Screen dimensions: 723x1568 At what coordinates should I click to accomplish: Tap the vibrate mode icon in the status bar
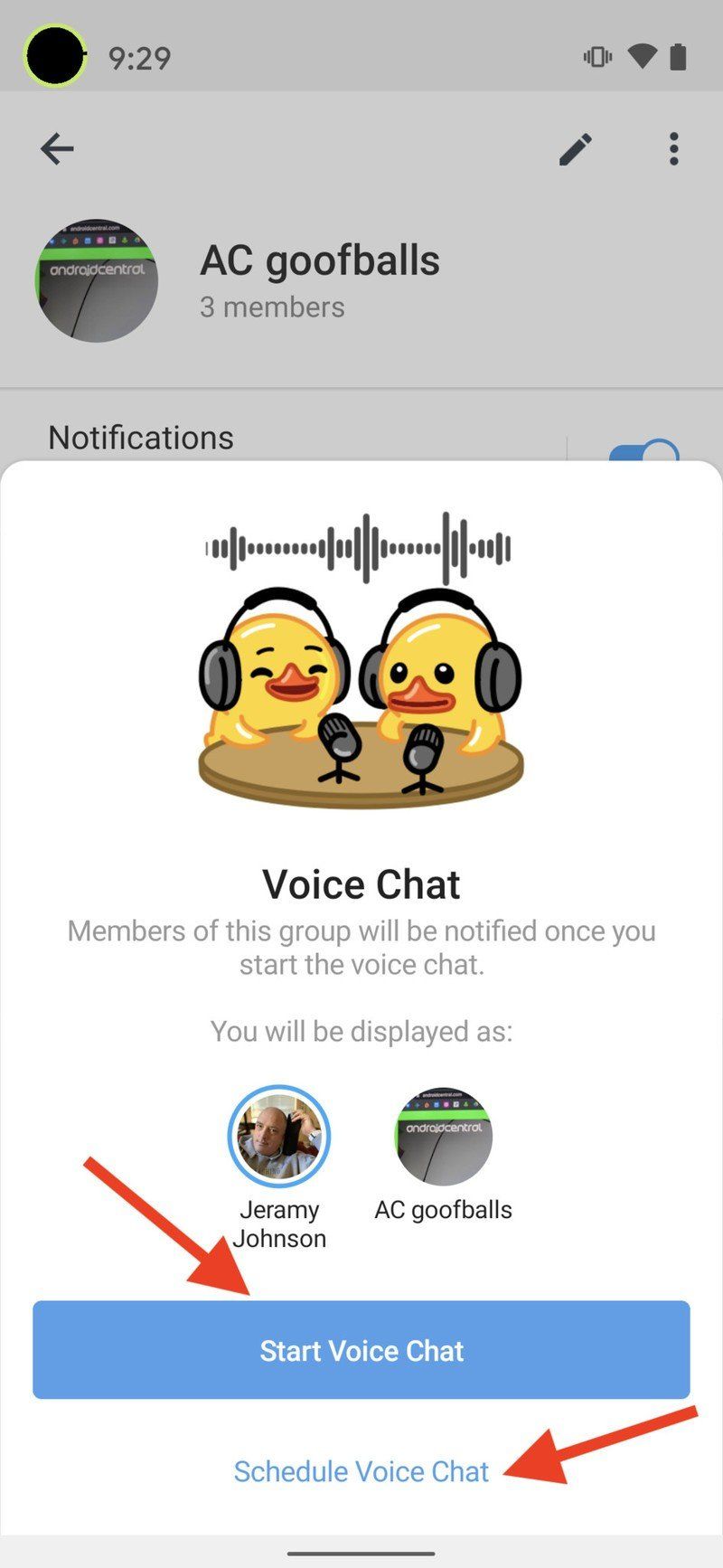click(597, 57)
